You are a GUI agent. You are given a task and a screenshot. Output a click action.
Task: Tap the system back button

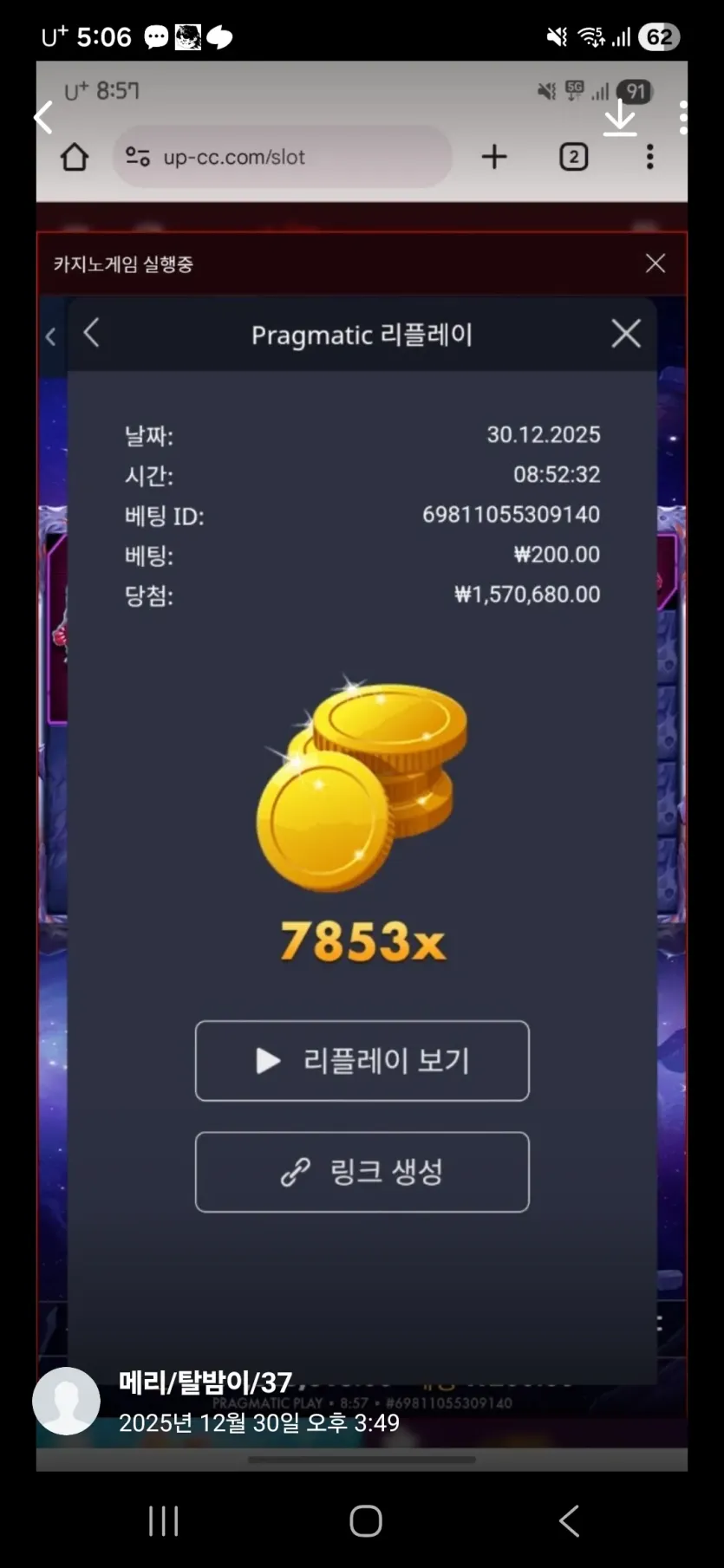(569, 1520)
